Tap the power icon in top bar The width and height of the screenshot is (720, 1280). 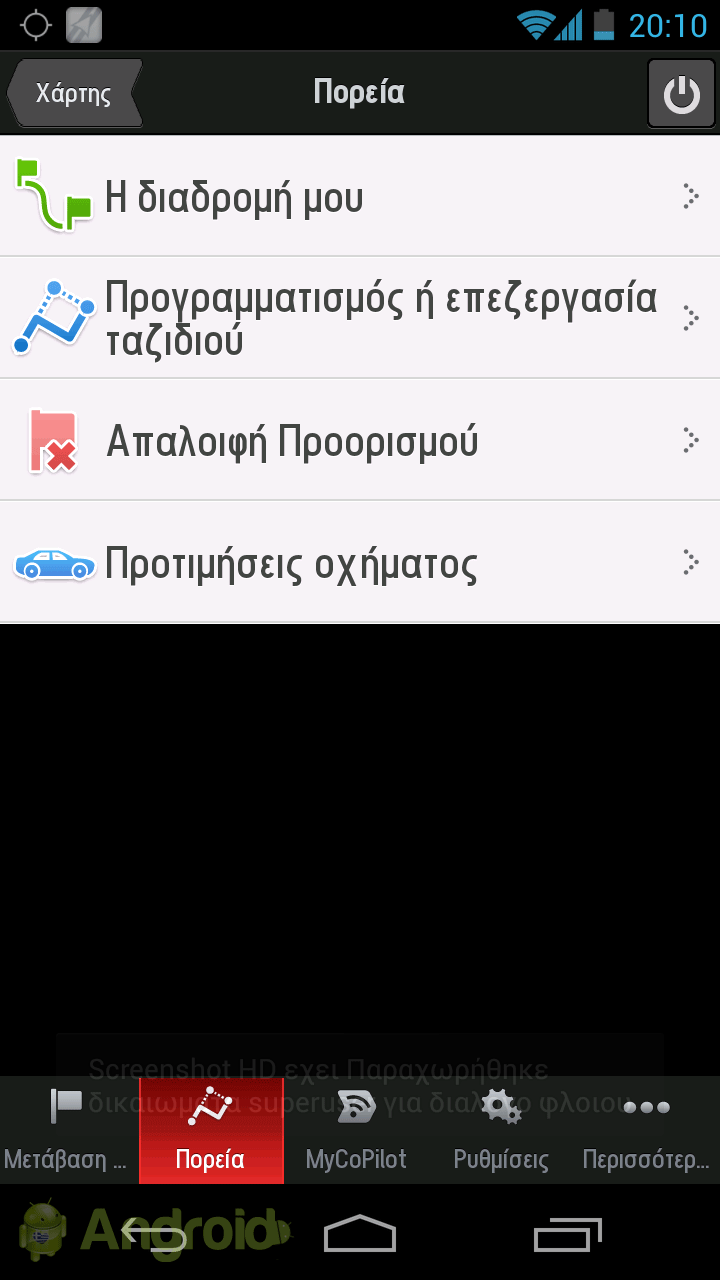point(681,93)
